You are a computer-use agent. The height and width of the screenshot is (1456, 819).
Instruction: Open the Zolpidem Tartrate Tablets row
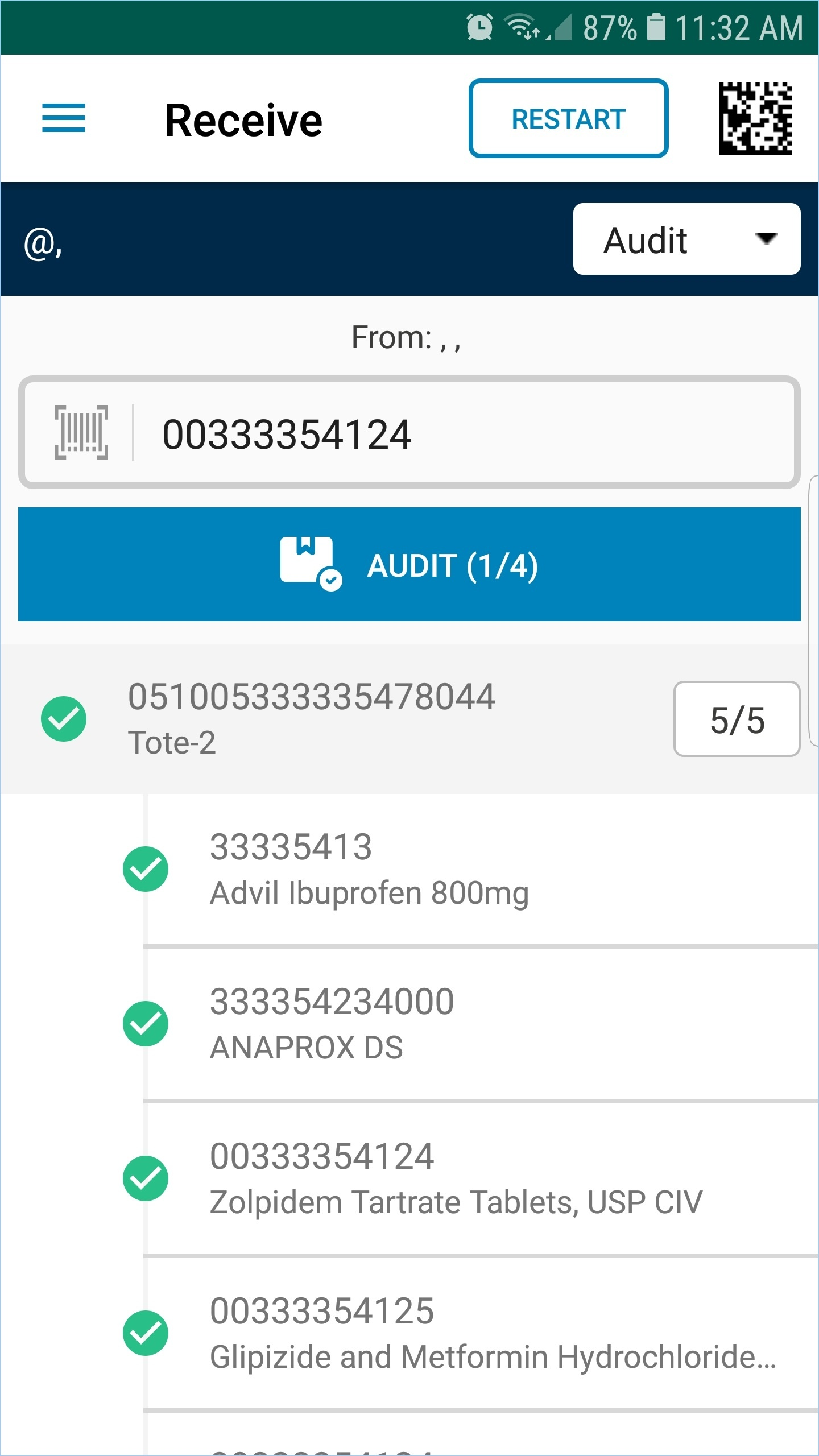(x=481, y=1179)
